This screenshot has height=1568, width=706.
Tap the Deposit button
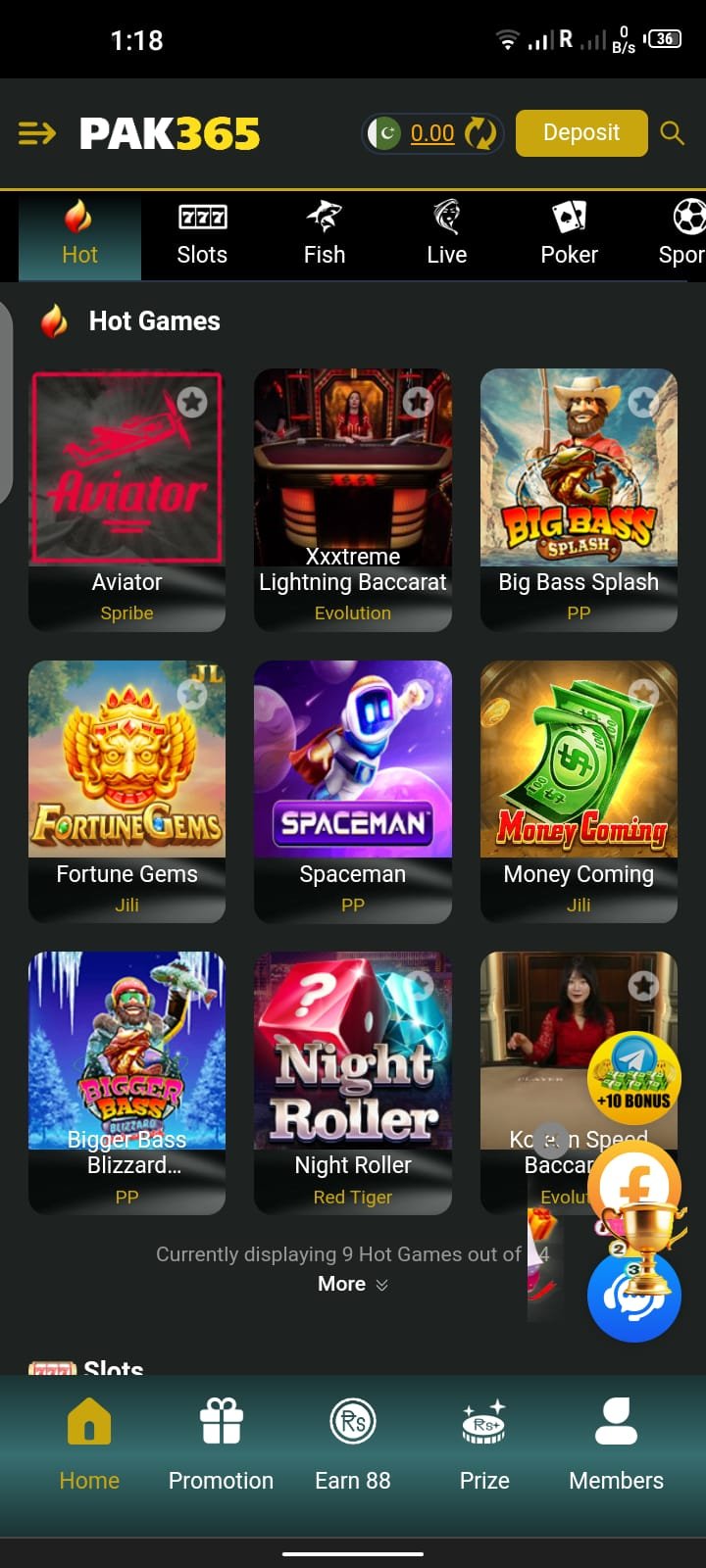pyautogui.click(x=580, y=133)
